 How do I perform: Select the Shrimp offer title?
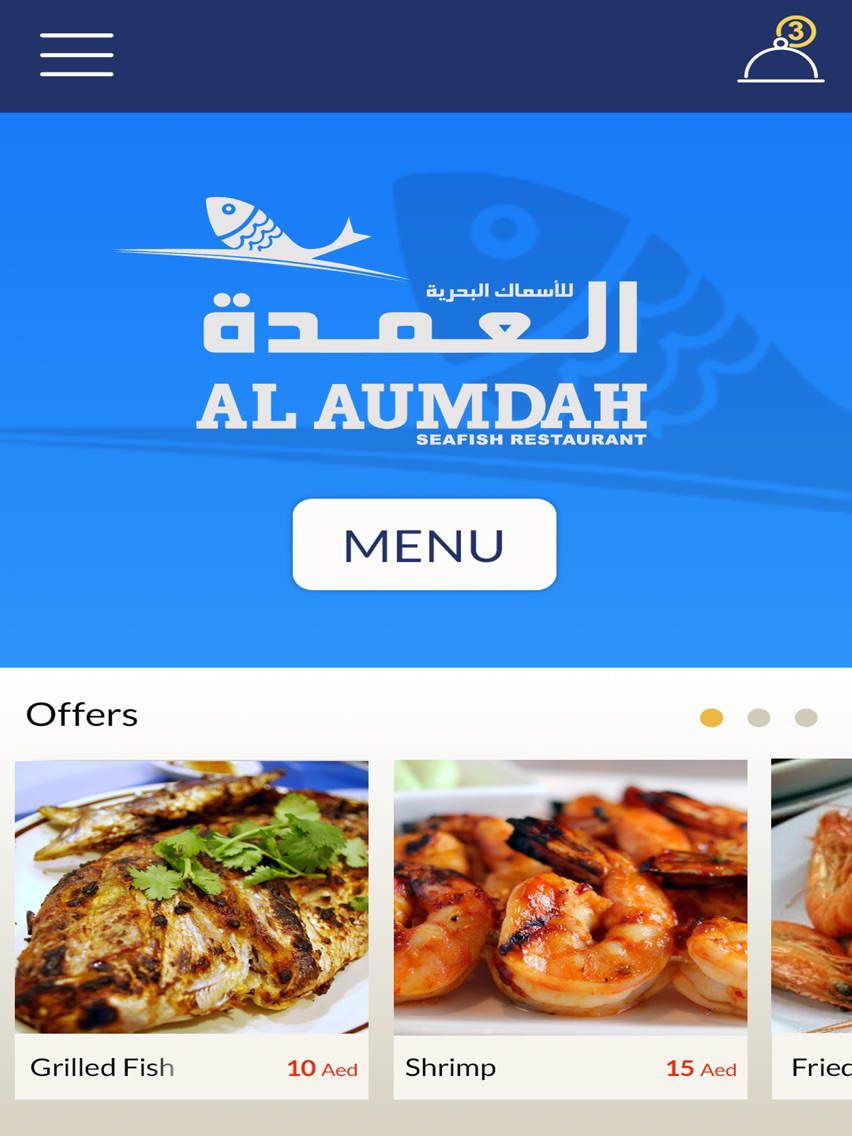pos(448,1067)
